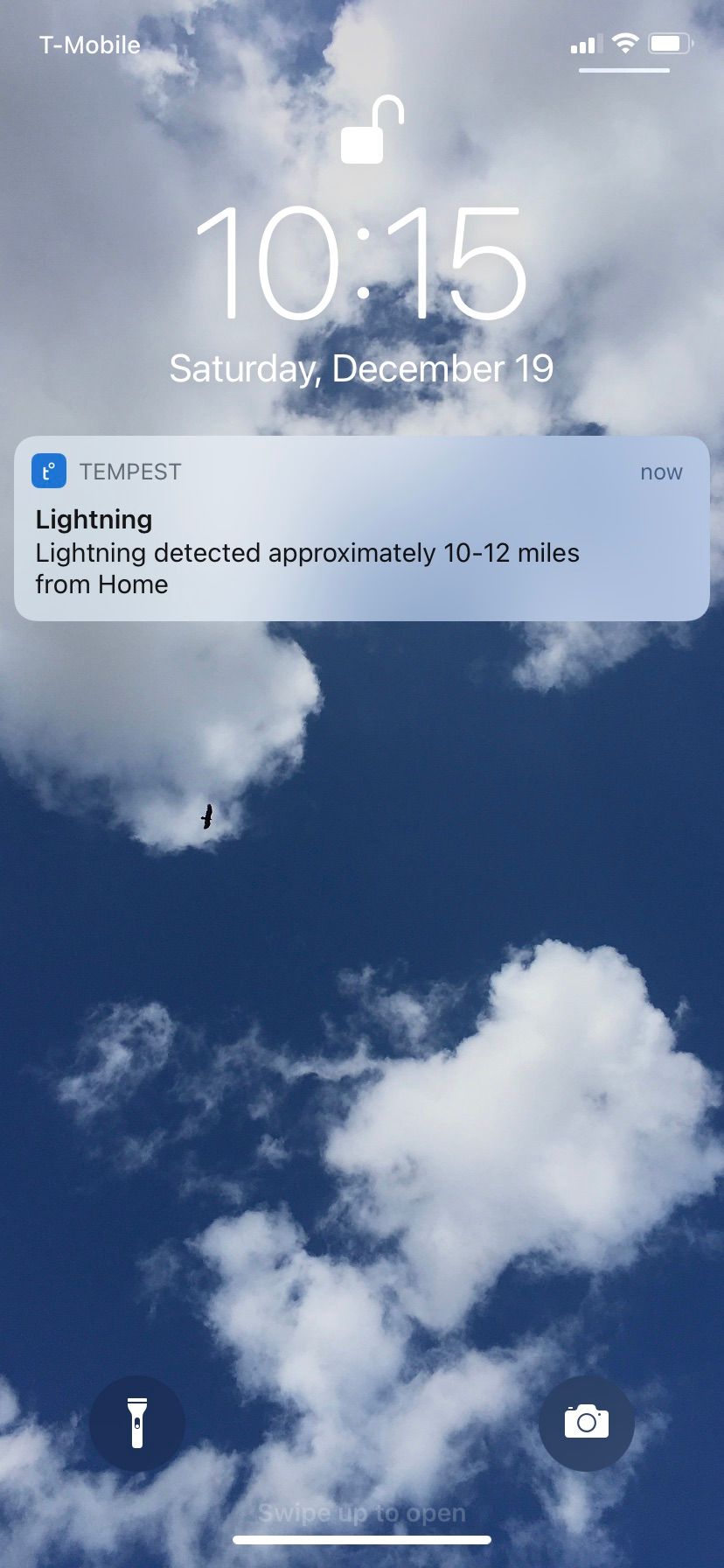Screen dimensions: 724x1568
Task: Turn on the flashlight
Action: [x=137, y=1423]
